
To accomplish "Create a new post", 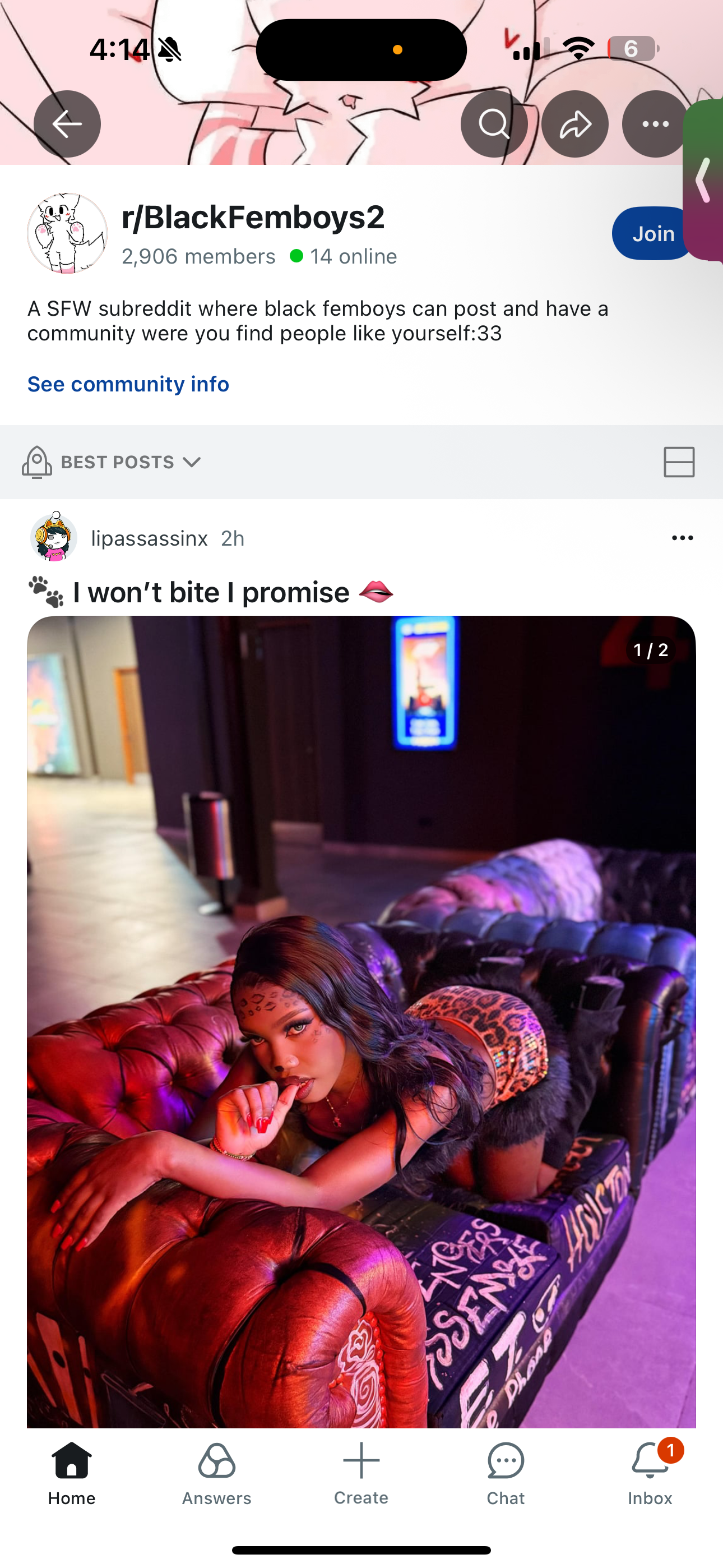I will tap(361, 1473).
